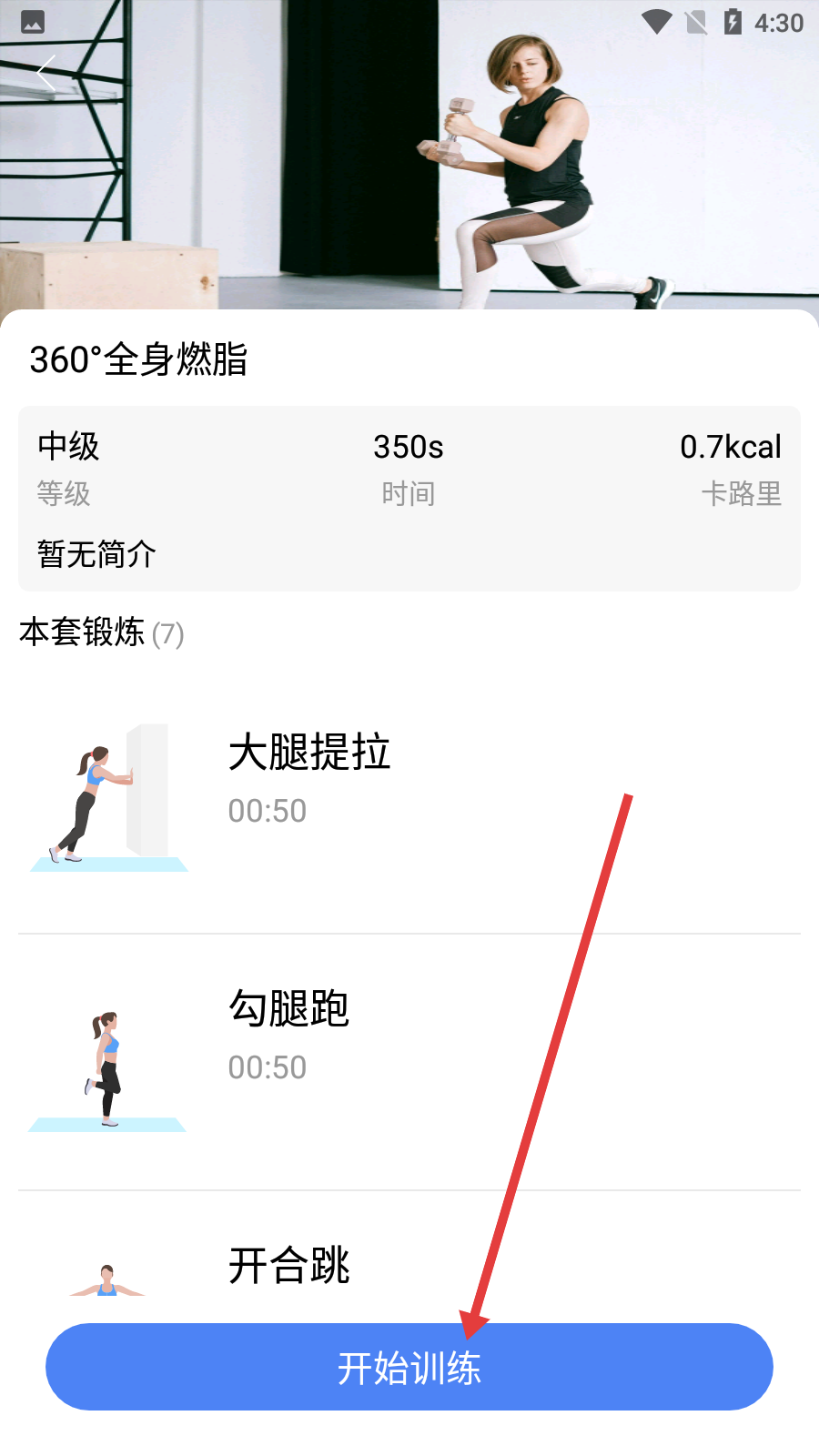
Task: Go back using the top-left arrow
Action: click(47, 73)
